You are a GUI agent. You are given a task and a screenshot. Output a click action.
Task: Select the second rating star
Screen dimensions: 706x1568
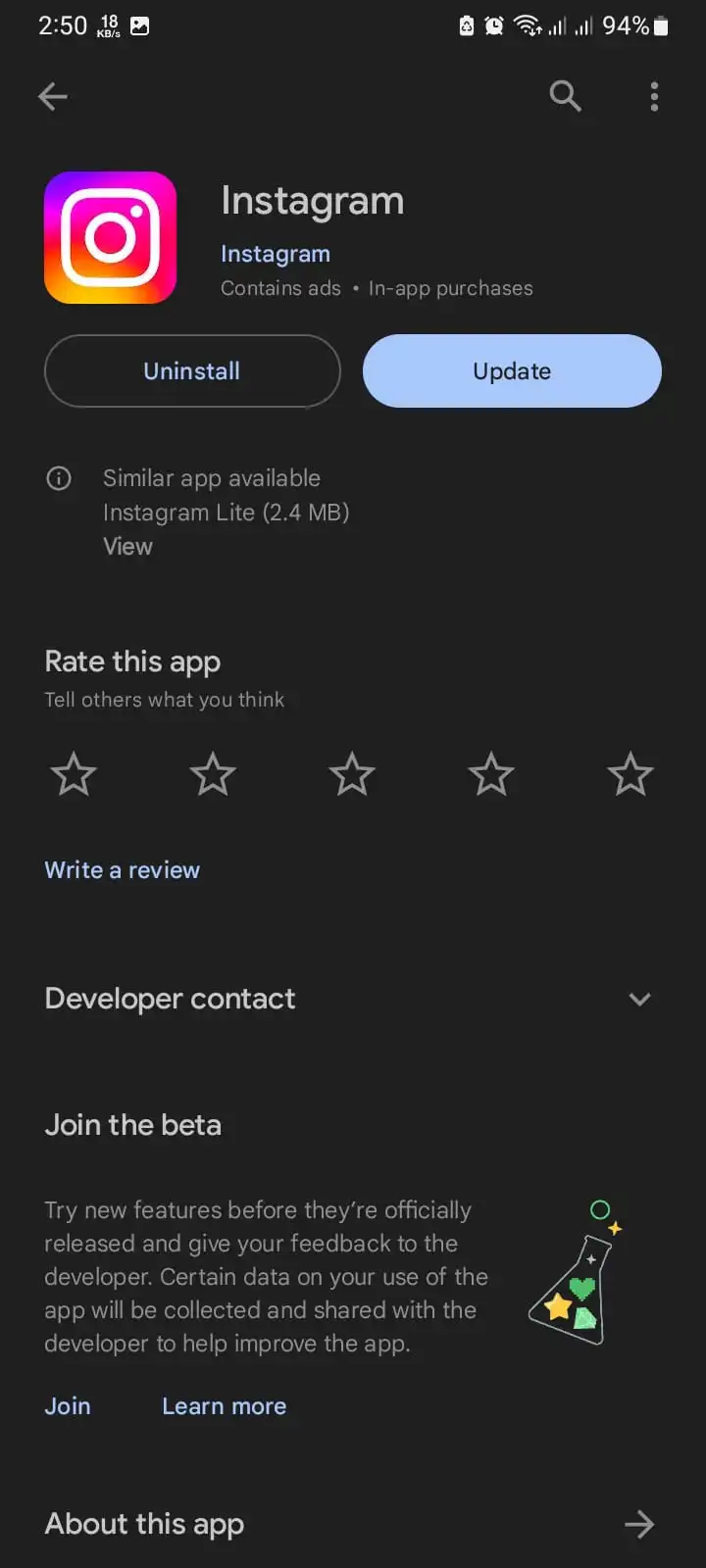pos(212,774)
